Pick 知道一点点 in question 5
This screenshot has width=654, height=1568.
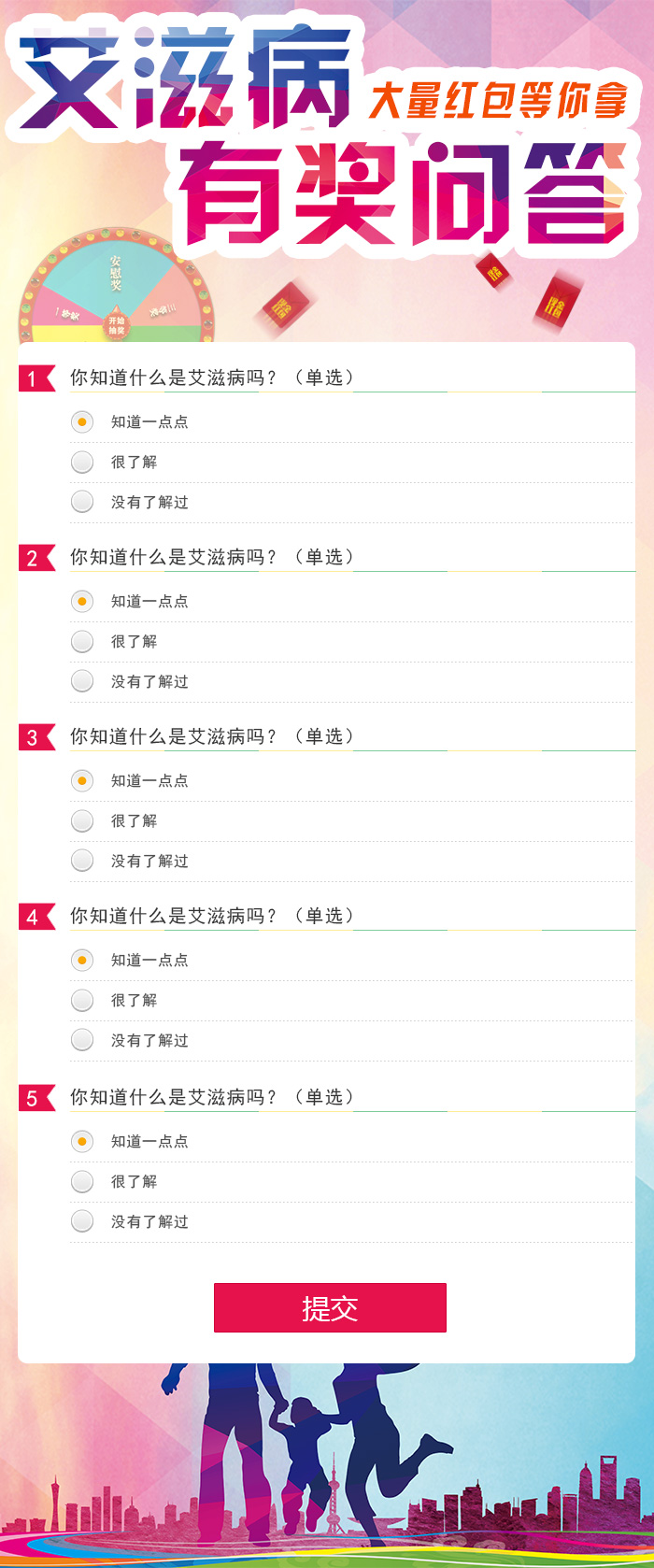point(82,1141)
